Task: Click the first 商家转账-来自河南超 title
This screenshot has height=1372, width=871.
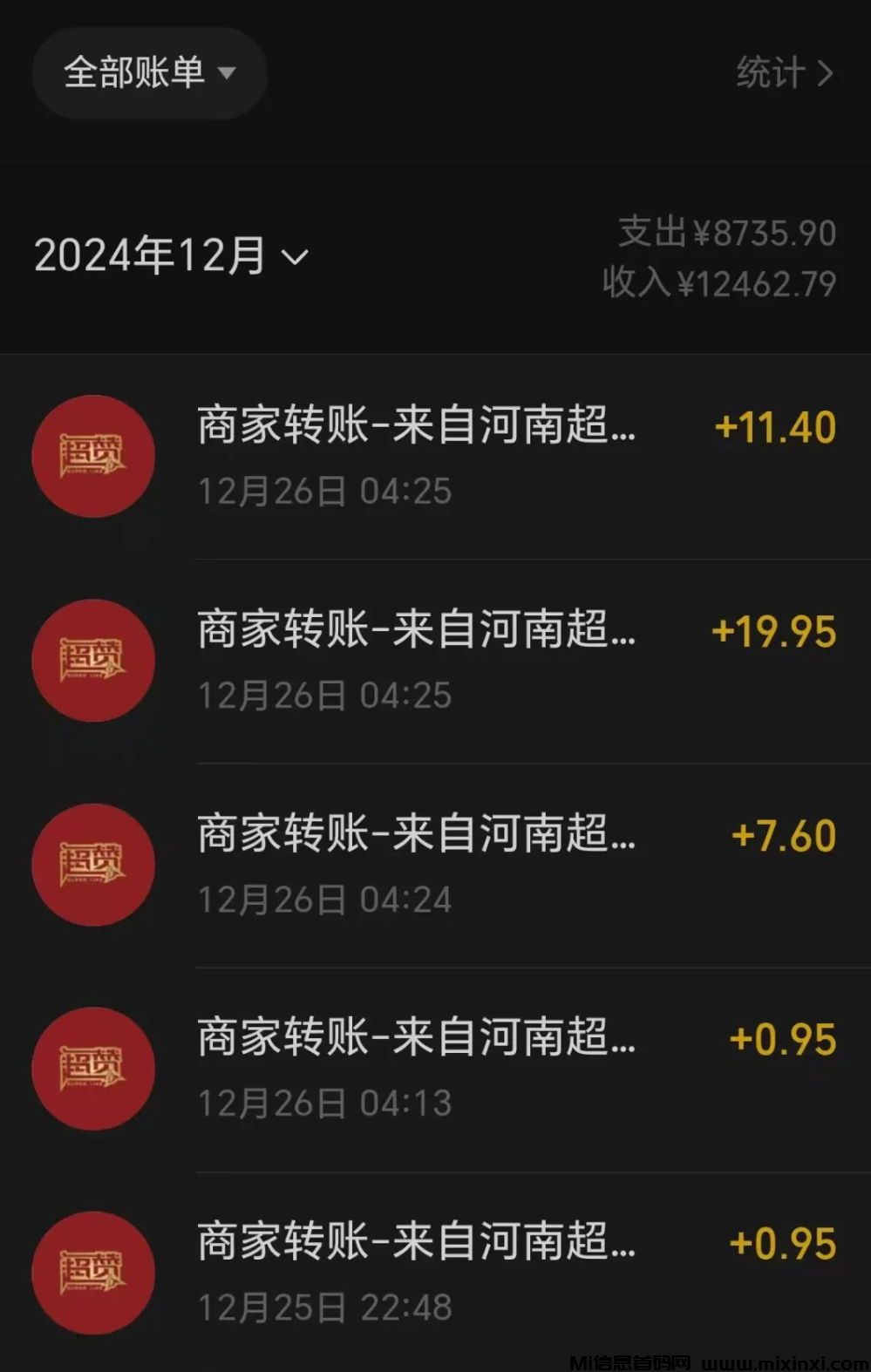Action: click(415, 427)
